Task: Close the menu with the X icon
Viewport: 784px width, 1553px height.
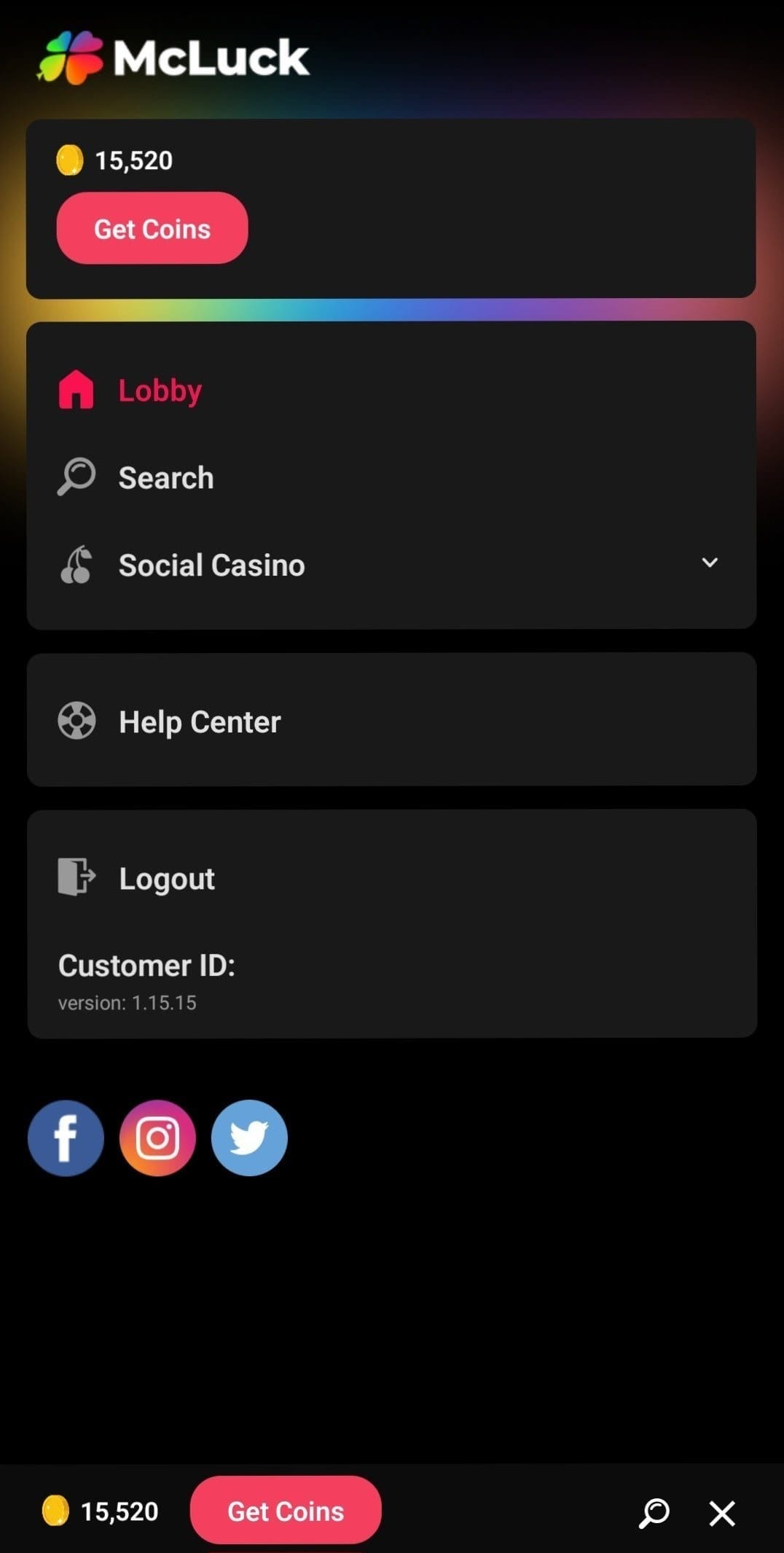Action: [x=722, y=1513]
